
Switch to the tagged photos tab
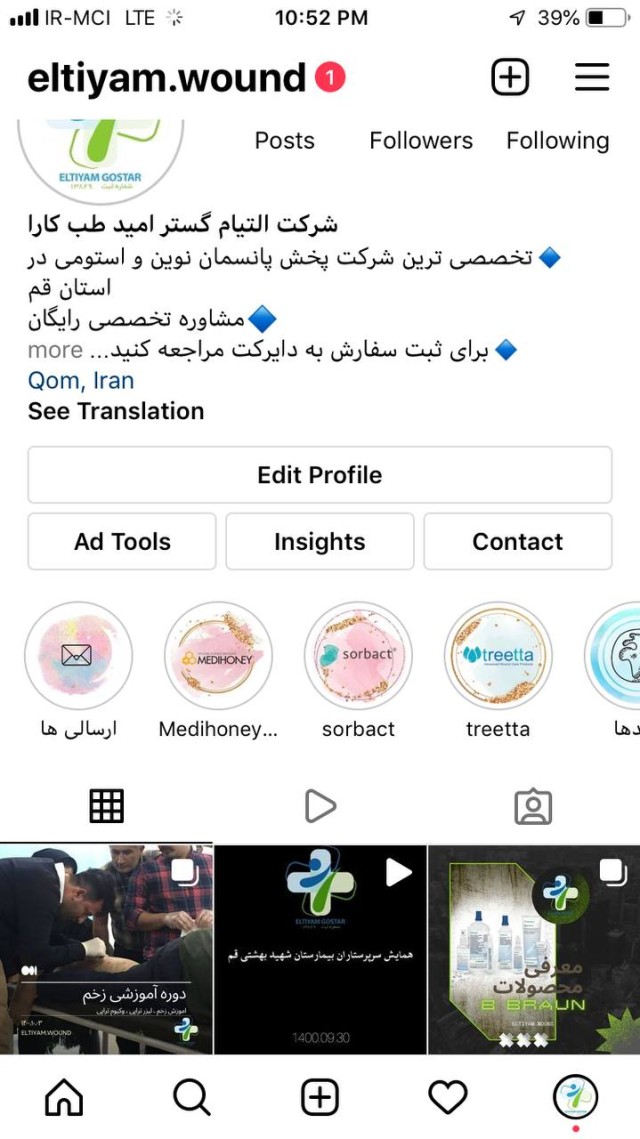click(533, 806)
